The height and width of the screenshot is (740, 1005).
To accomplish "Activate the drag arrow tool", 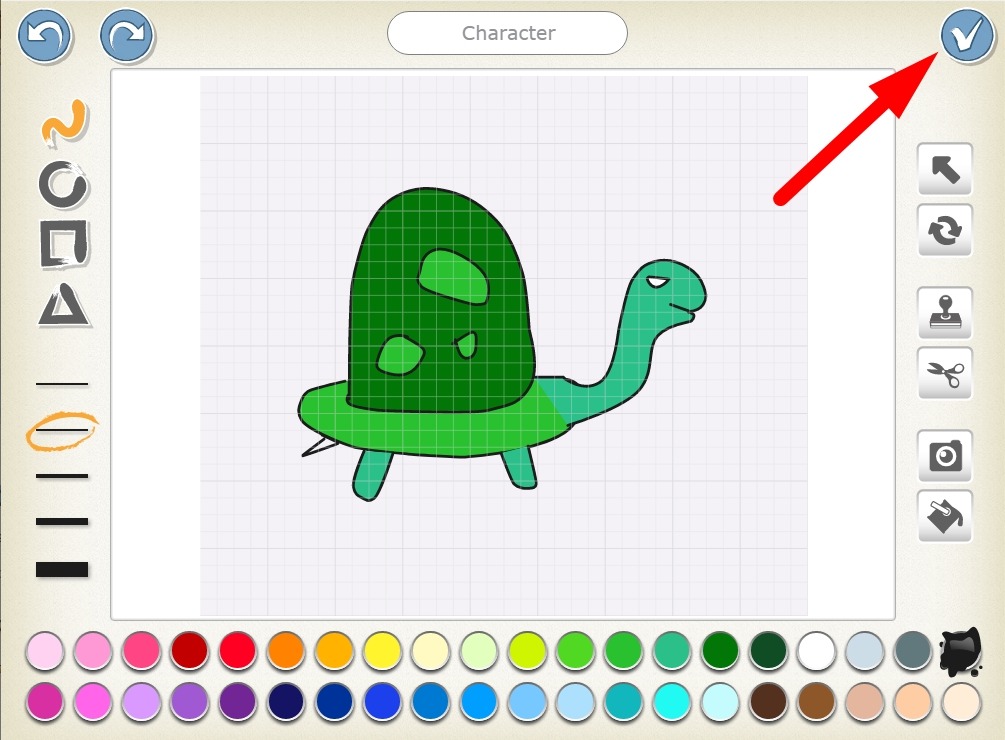I will point(945,170).
